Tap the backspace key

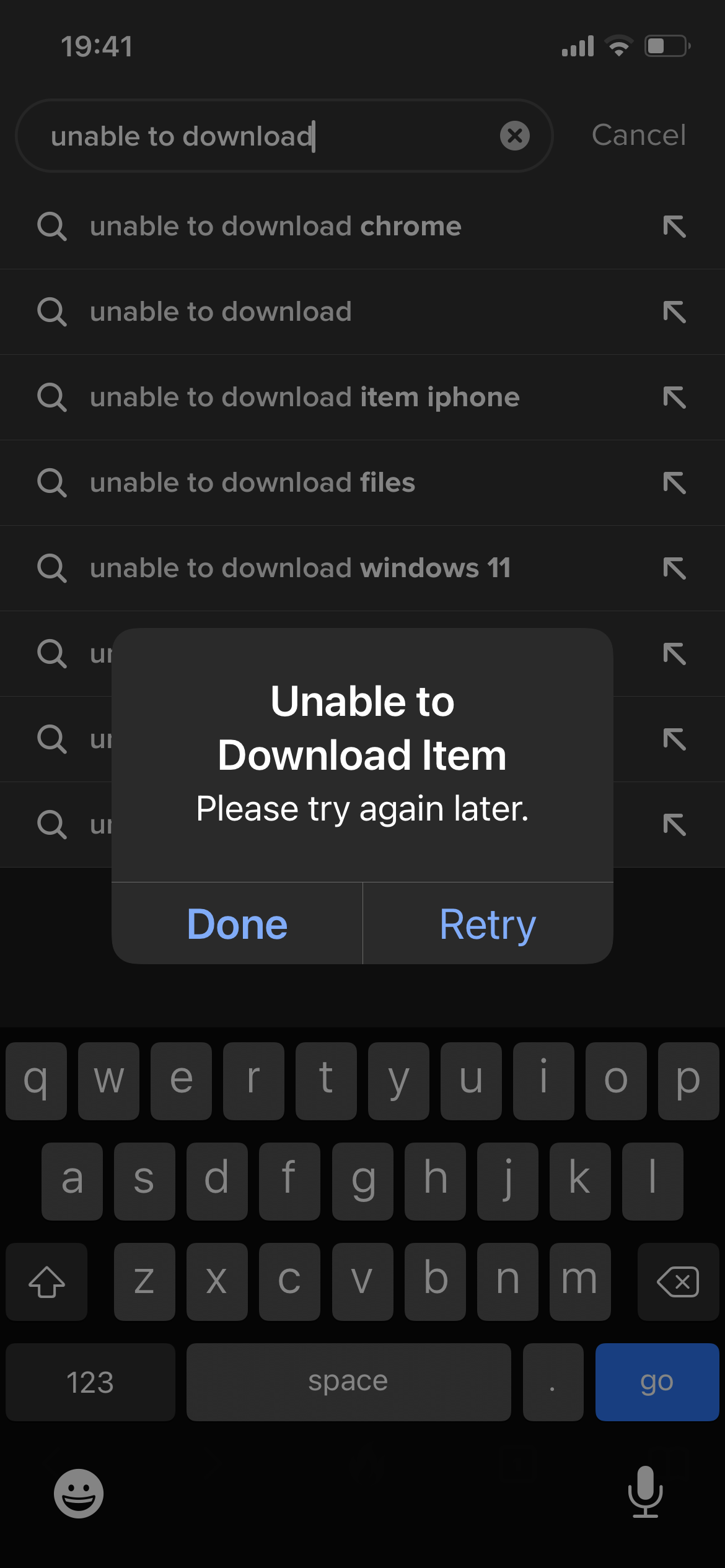(x=677, y=1281)
